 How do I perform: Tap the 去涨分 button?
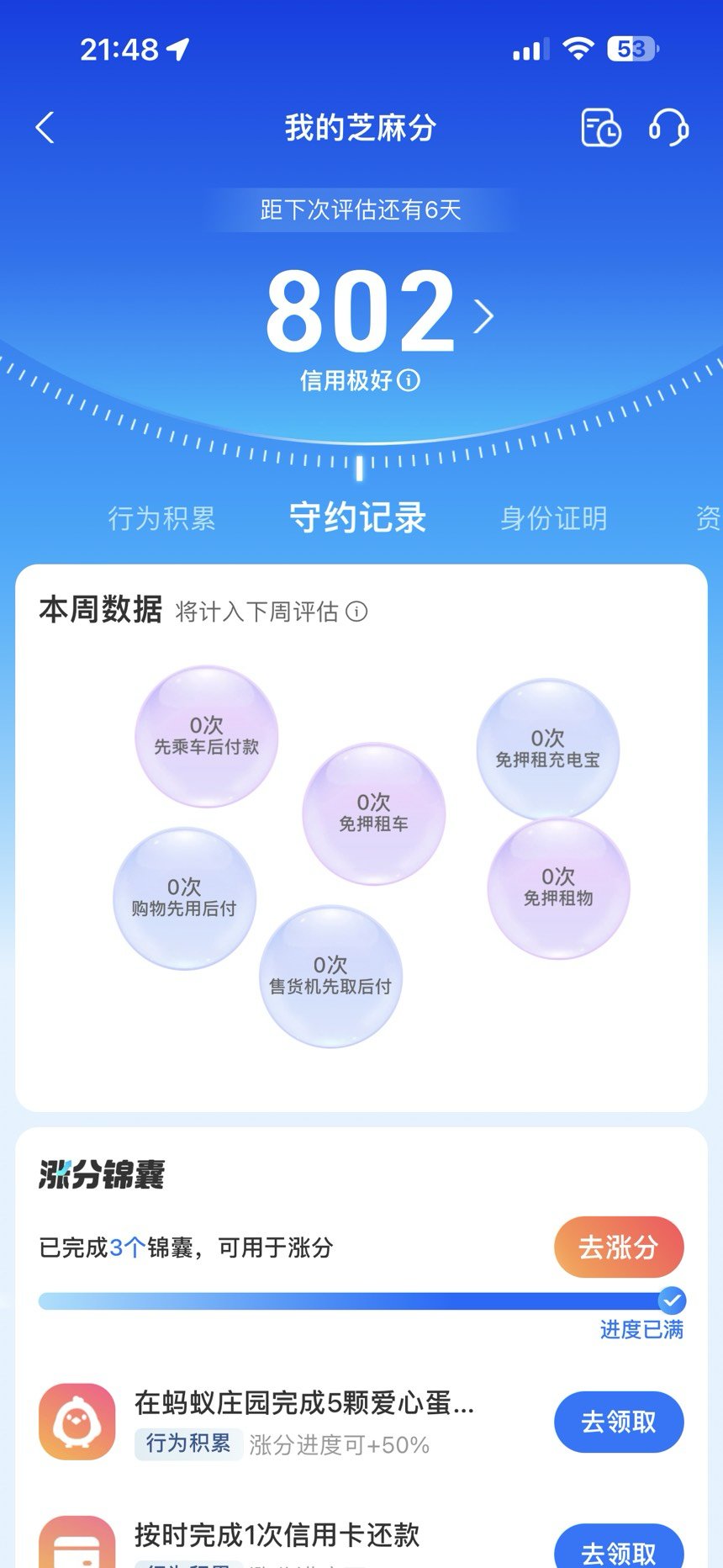[x=618, y=1247]
